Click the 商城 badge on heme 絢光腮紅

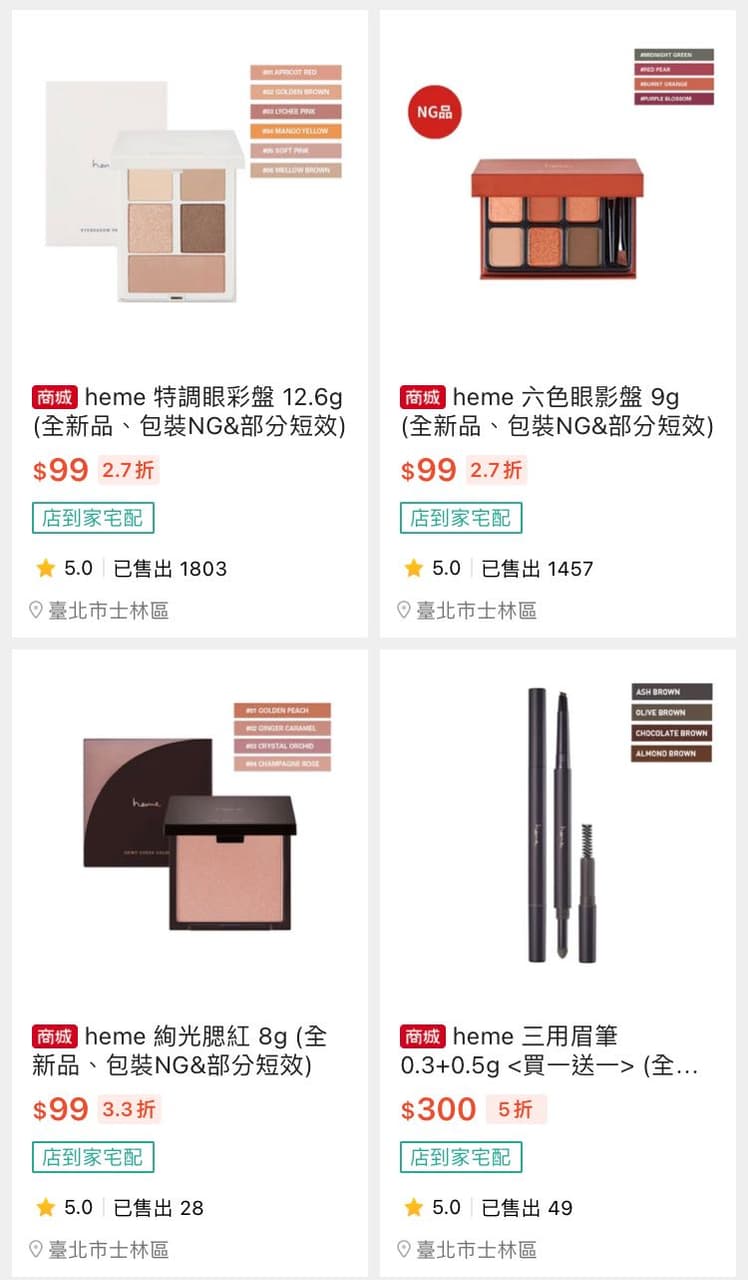54,1036
